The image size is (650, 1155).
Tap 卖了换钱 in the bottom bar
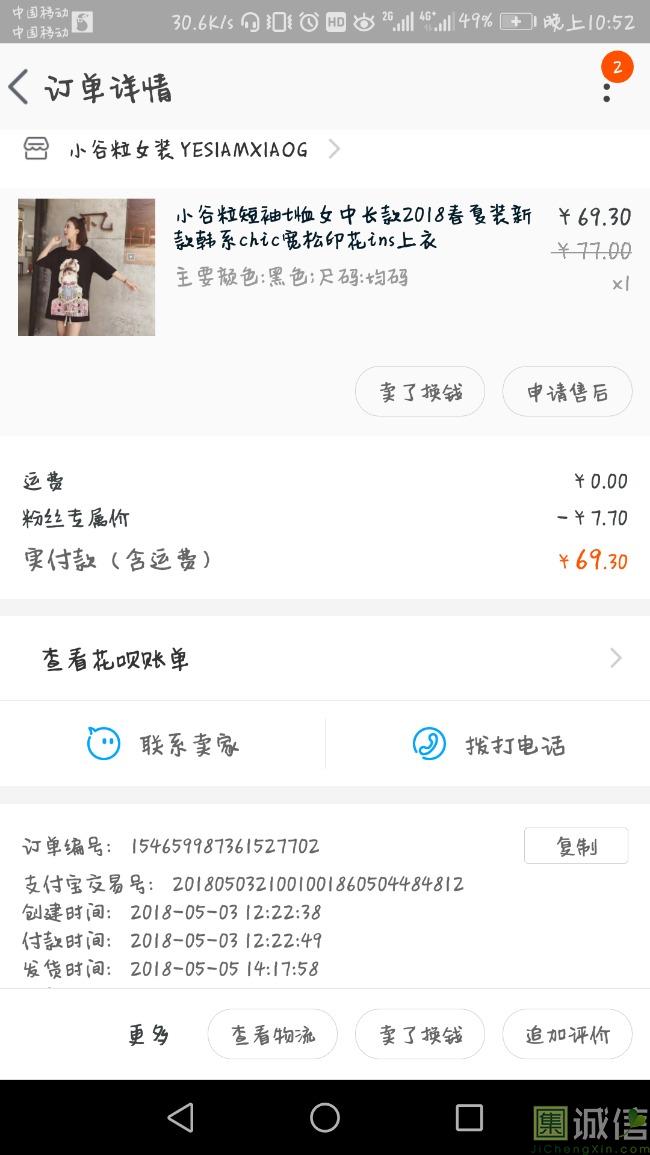(x=420, y=1035)
